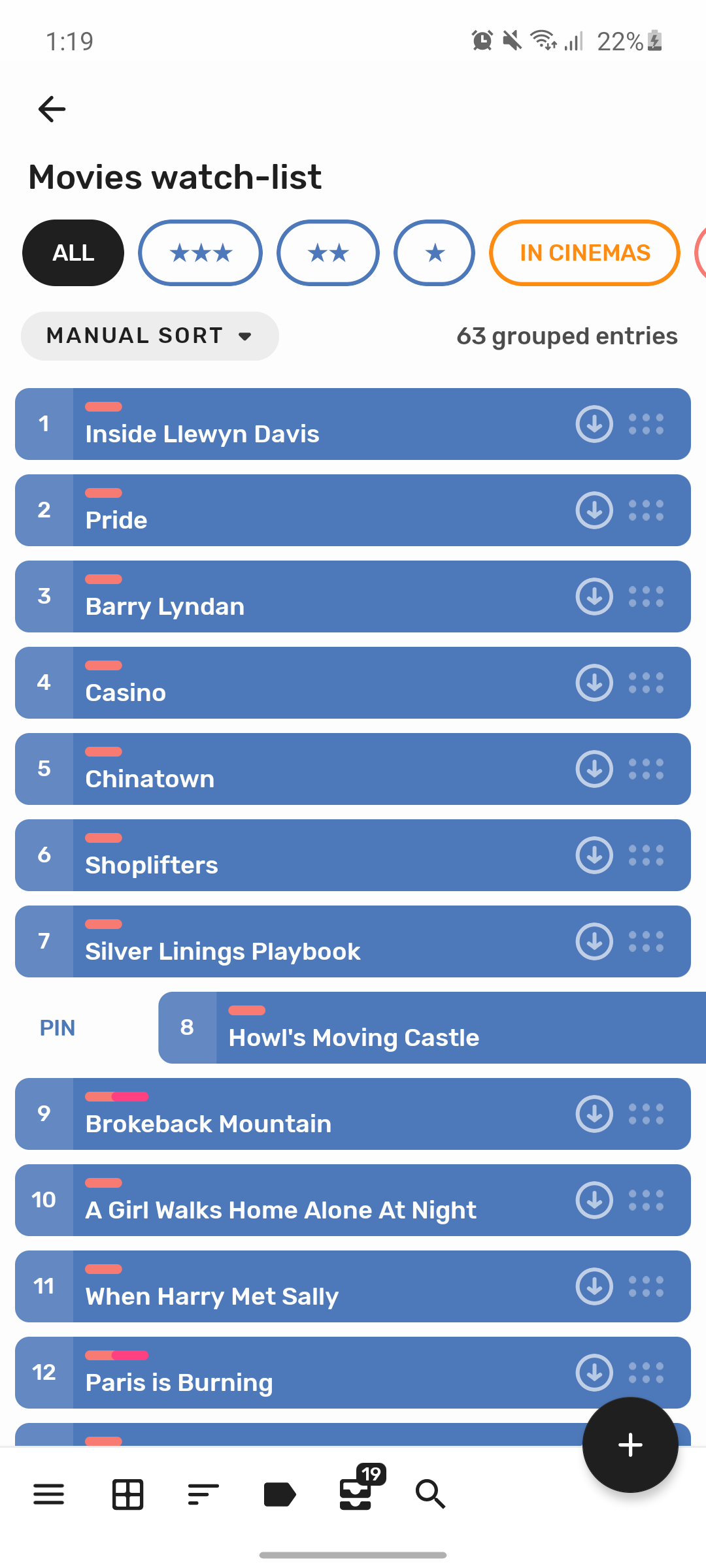Screen dimensions: 706x1568
Task: Switch to the grid view
Action: (x=127, y=1494)
